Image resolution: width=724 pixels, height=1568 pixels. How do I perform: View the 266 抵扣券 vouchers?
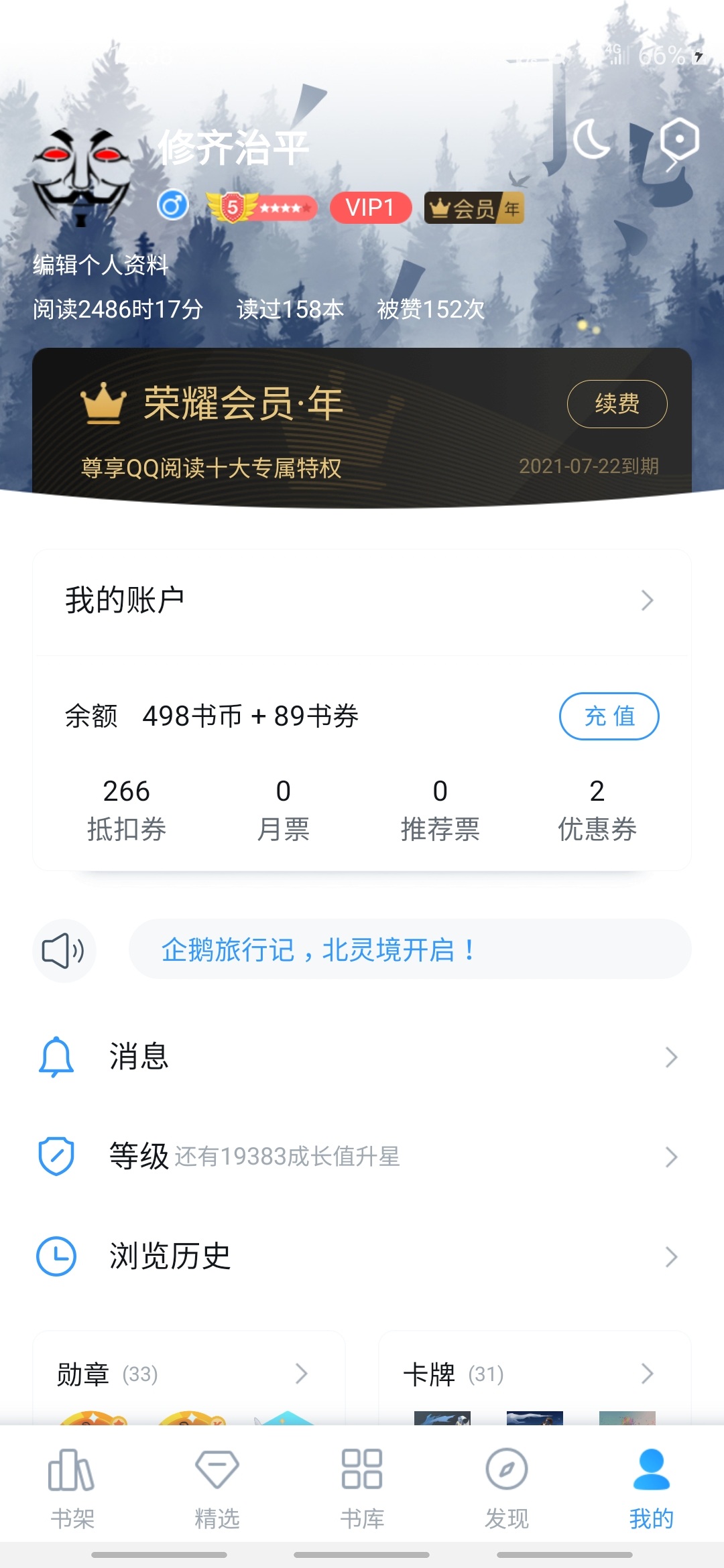(x=127, y=809)
